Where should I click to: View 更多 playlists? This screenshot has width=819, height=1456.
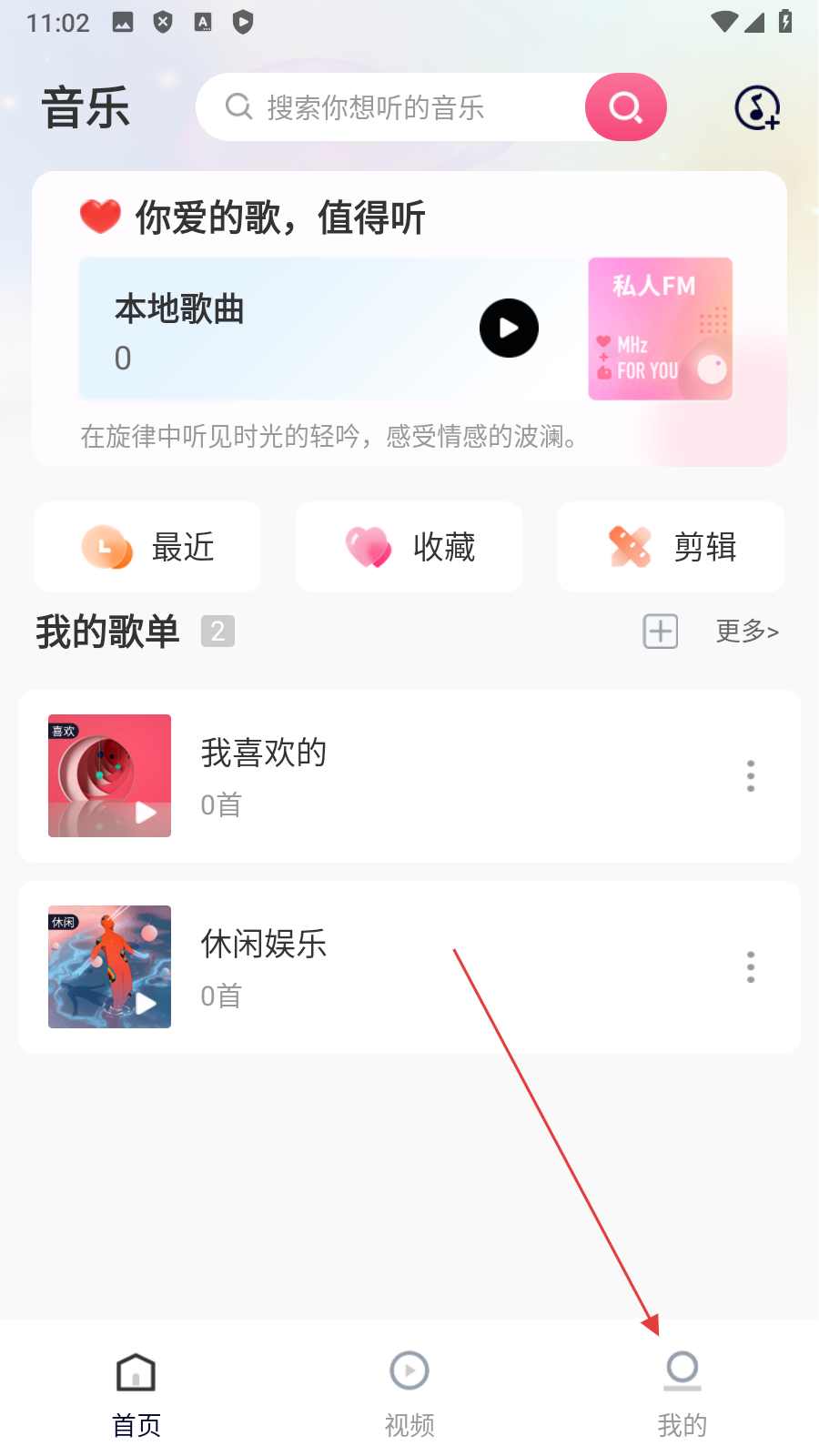(746, 631)
